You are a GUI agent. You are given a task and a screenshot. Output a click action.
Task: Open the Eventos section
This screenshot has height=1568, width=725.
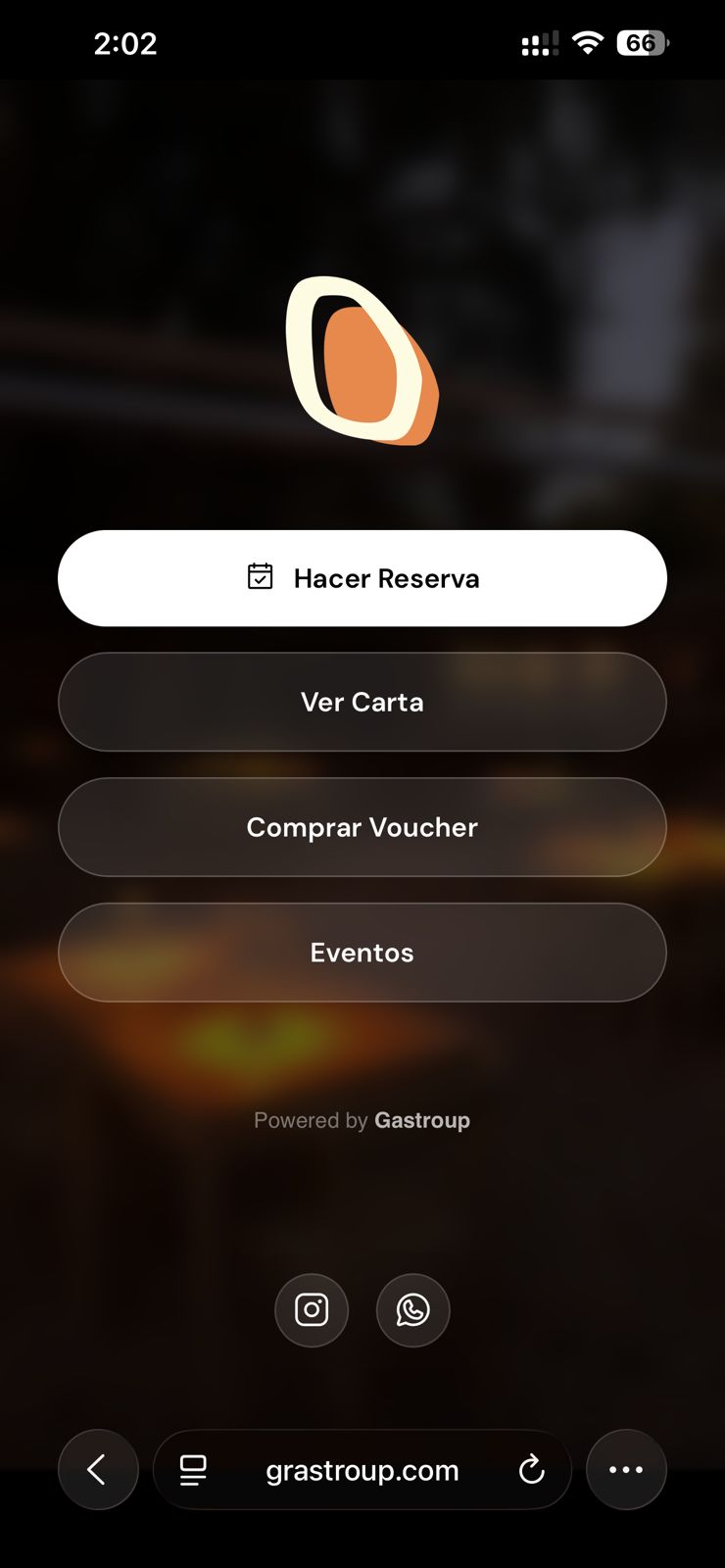point(362,952)
